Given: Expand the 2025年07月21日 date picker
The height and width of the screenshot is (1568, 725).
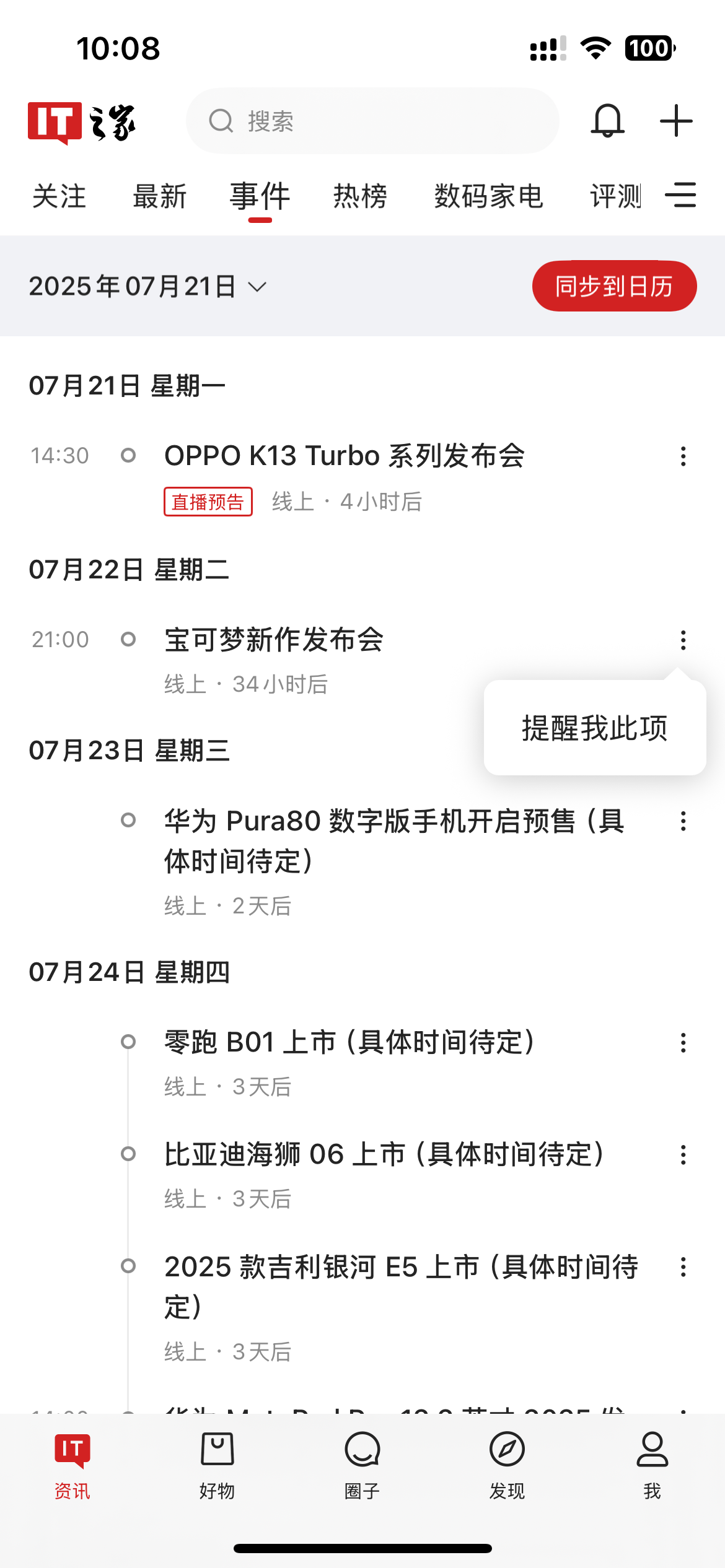Looking at the screenshot, I should point(147,287).
